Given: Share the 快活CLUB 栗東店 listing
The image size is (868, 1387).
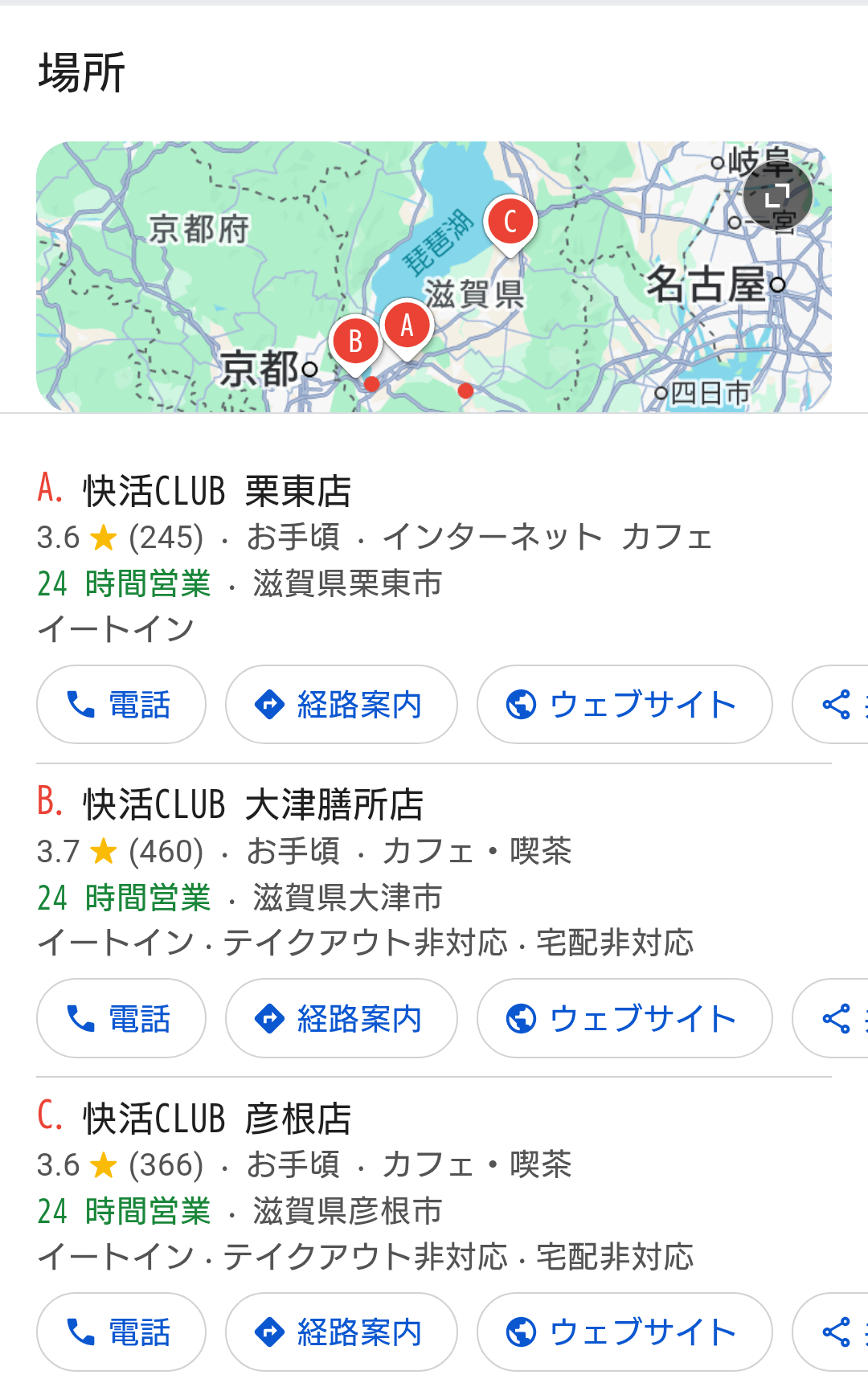Looking at the screenshot, I should [837, 705].
